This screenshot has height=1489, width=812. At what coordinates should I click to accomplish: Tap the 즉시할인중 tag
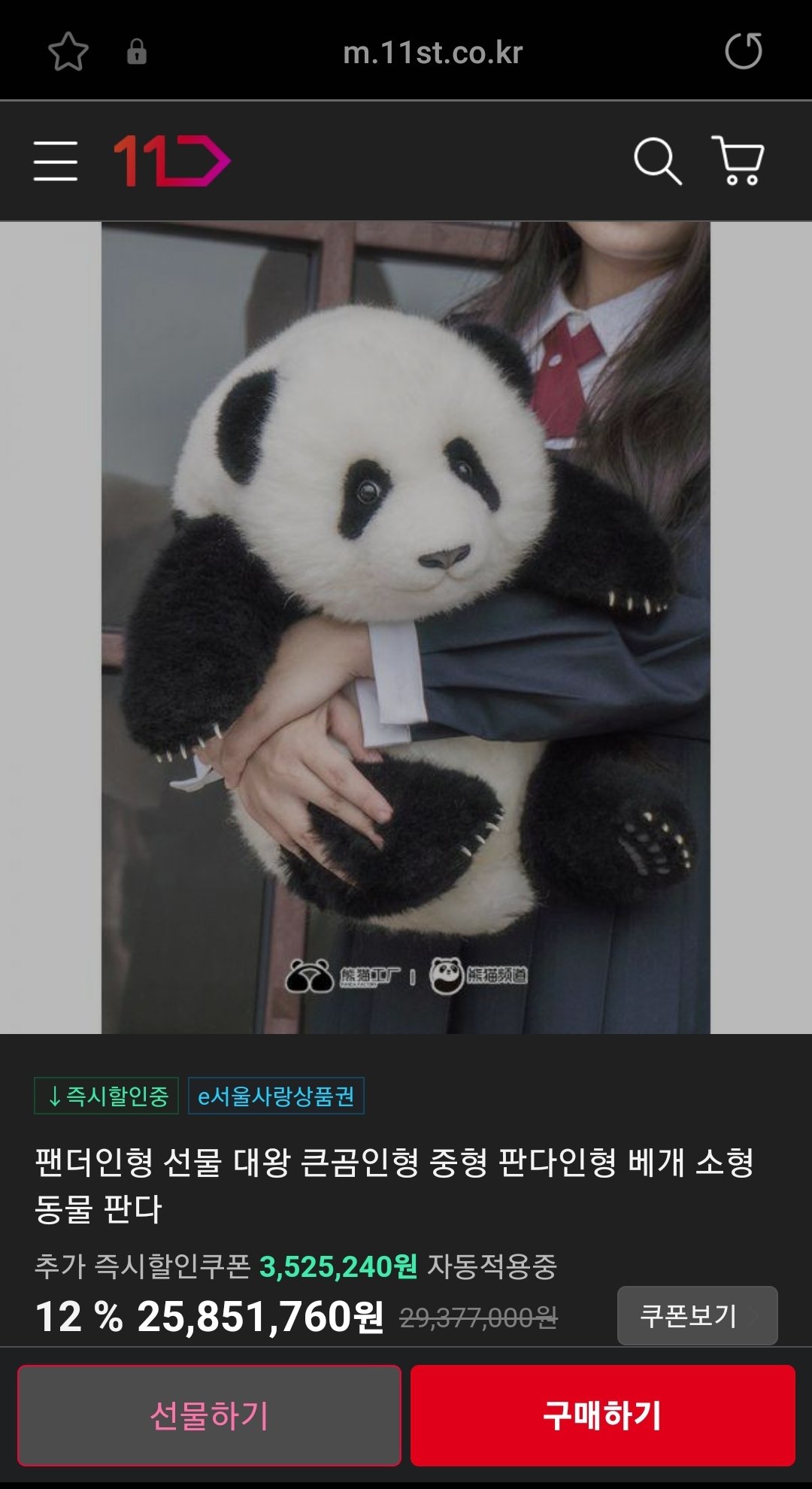(107, 1096)
